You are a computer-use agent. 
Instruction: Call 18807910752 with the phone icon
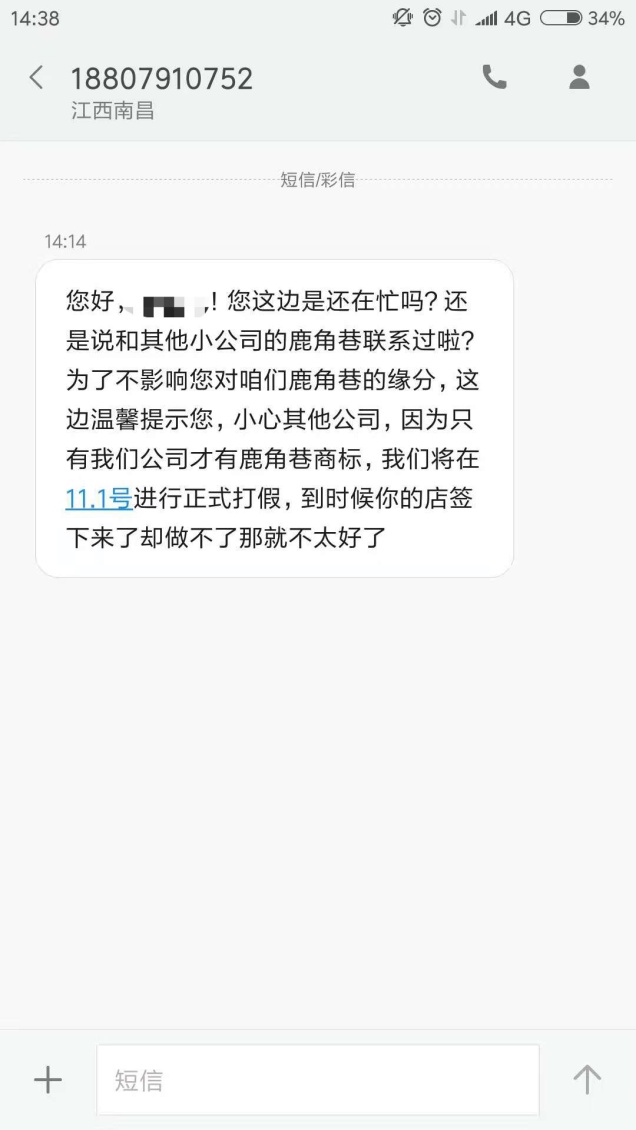click(x=494, y=77)
